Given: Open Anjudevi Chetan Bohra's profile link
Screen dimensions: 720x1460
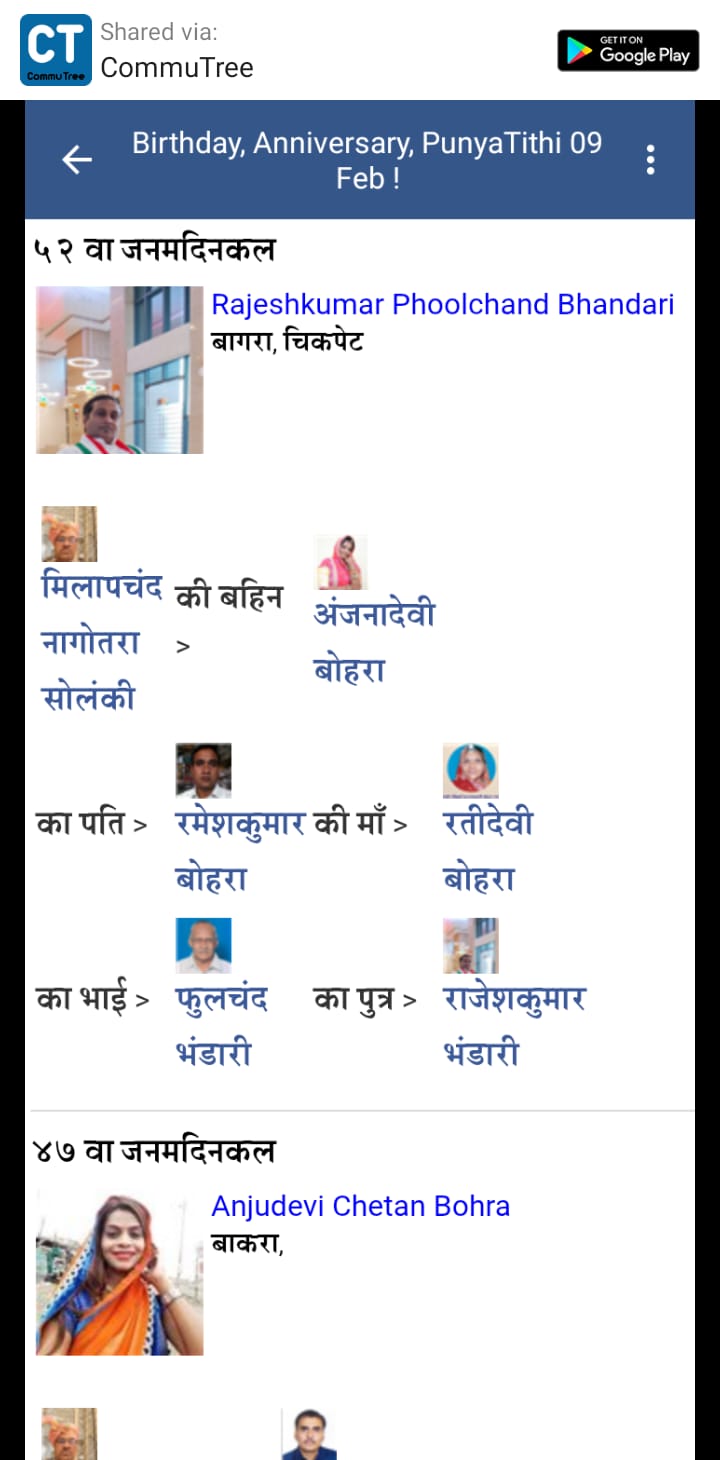Looking at the screenshot, I should point(360,1206).
